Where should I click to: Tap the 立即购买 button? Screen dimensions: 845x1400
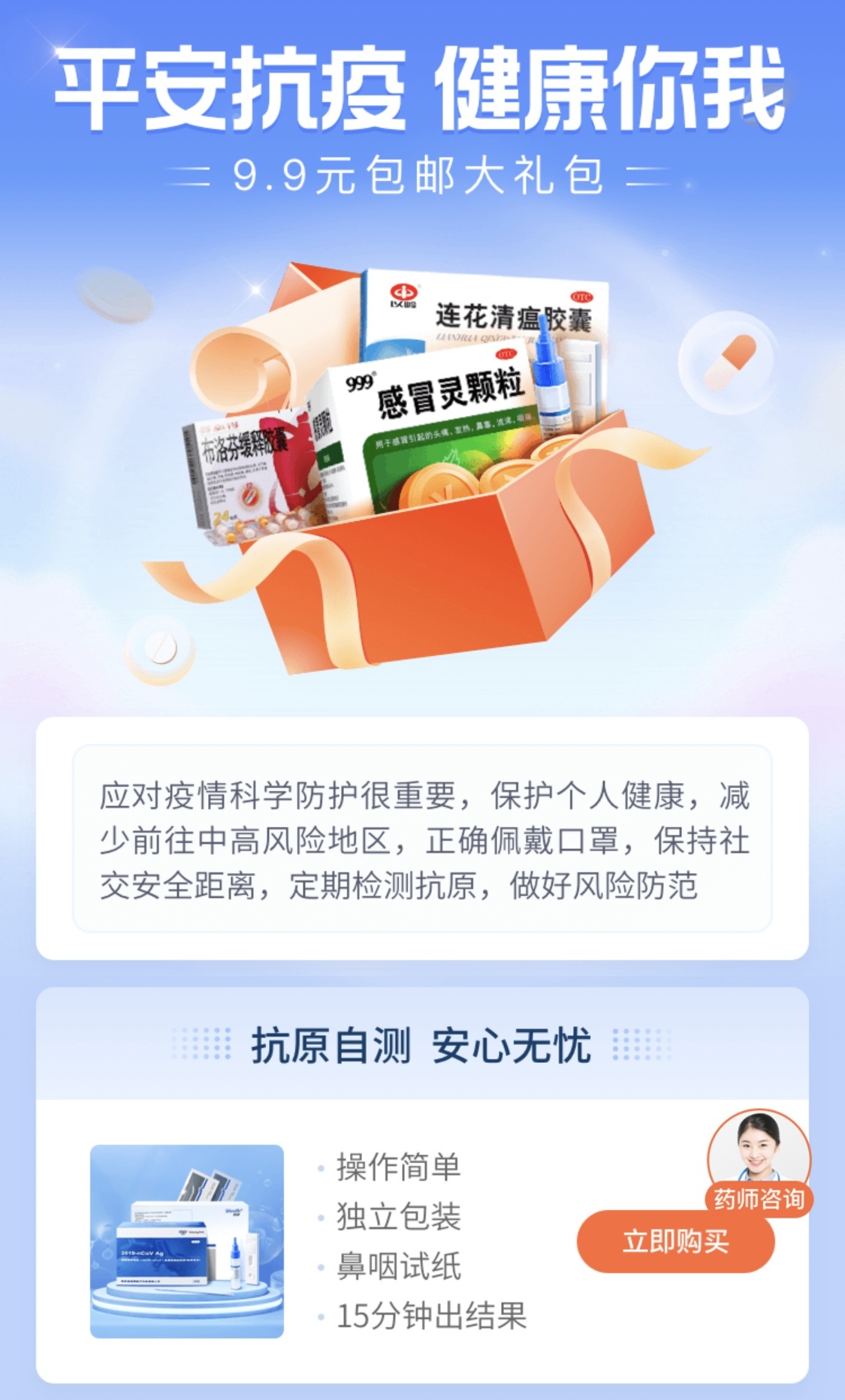click(674, 1242)
